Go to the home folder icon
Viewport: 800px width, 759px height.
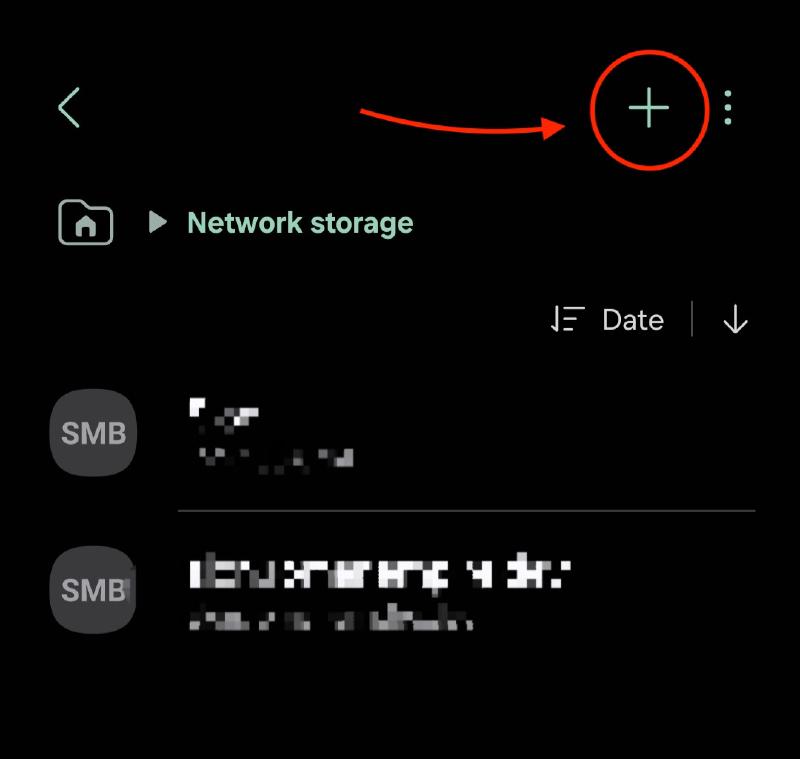click(x=86, y=222)
